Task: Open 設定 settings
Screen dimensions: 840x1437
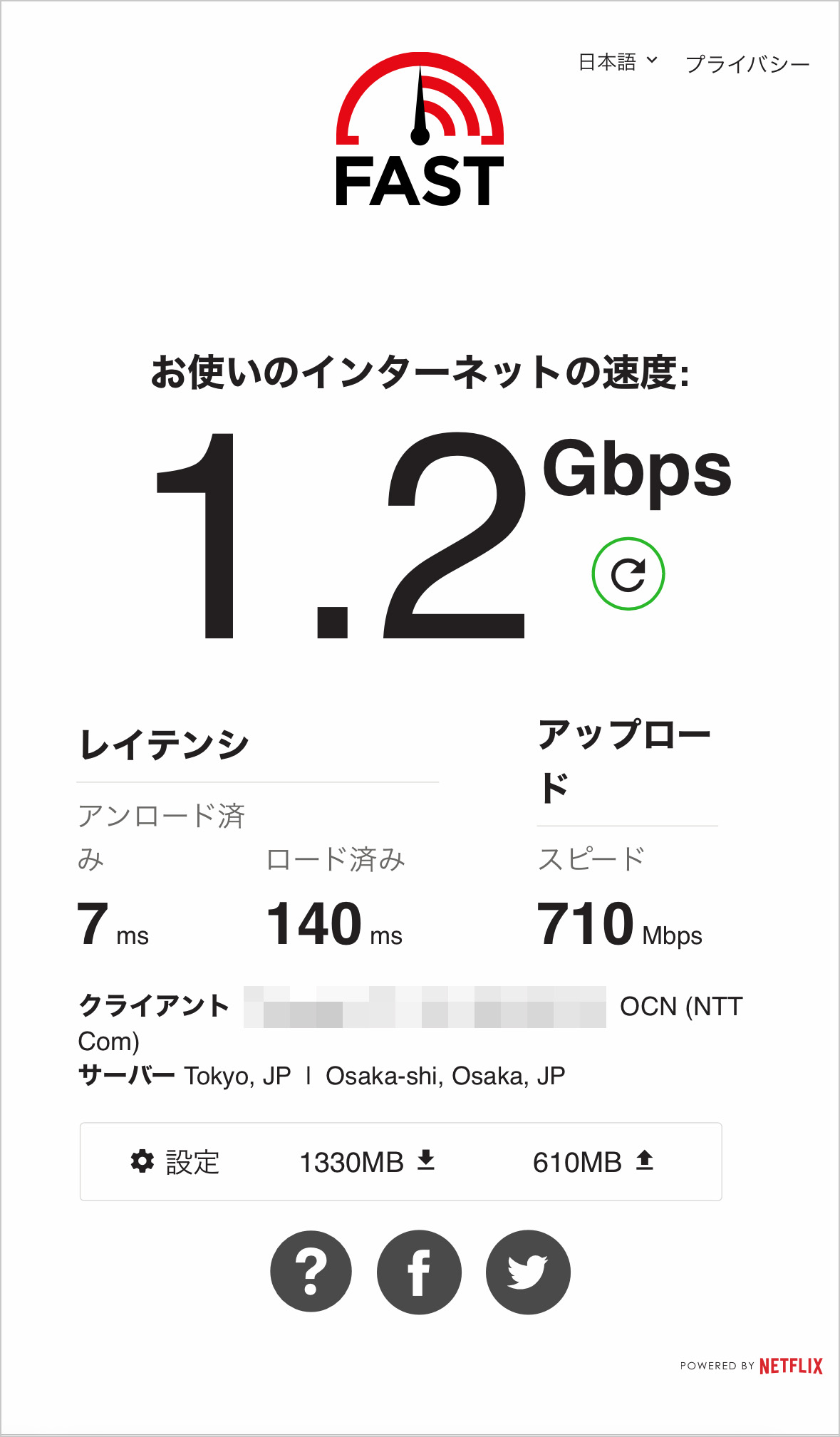Action: coord(175,1162)
